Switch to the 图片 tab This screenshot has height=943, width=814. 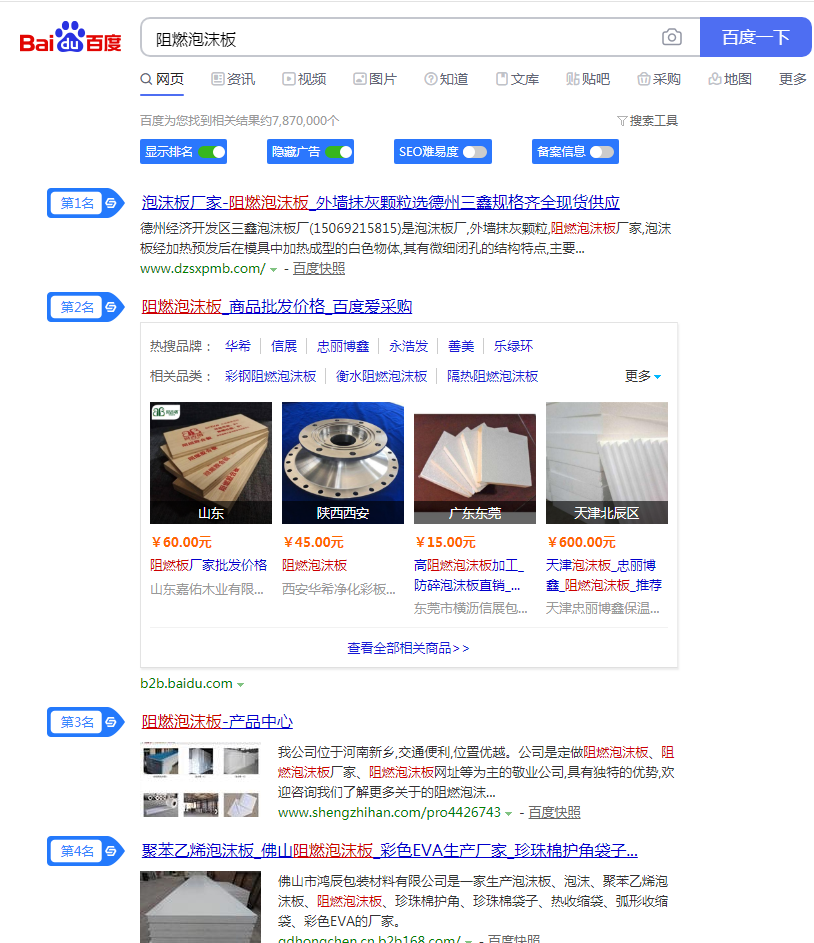pyautogui.click(x=375, y=79)
